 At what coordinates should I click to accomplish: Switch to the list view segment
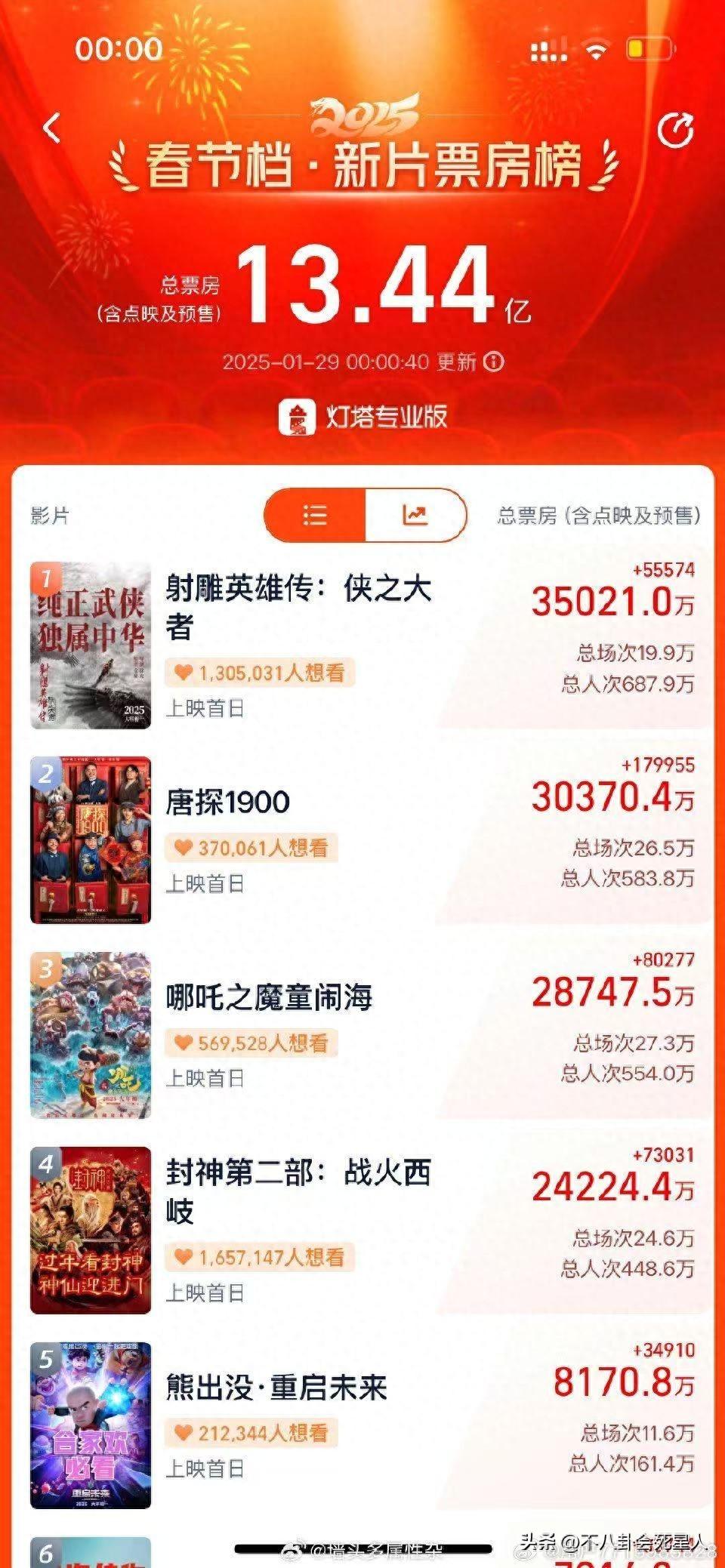(x=315, y=516)
